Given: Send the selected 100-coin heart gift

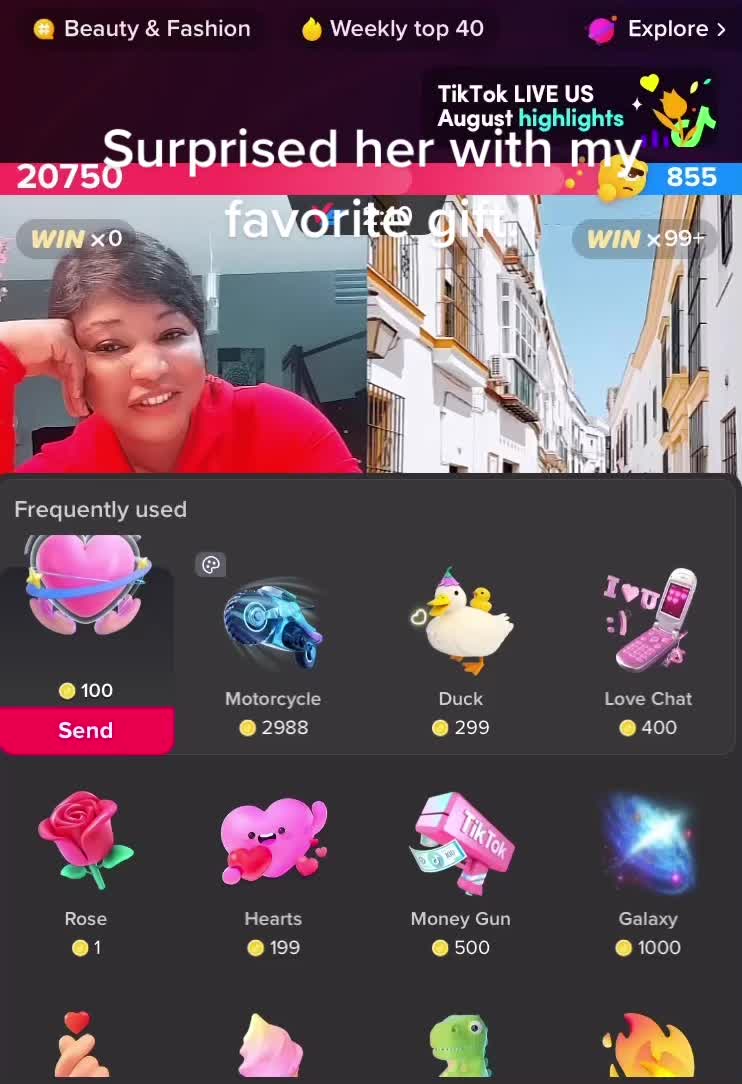Looking at the screenshot, I should coord(86,730).
